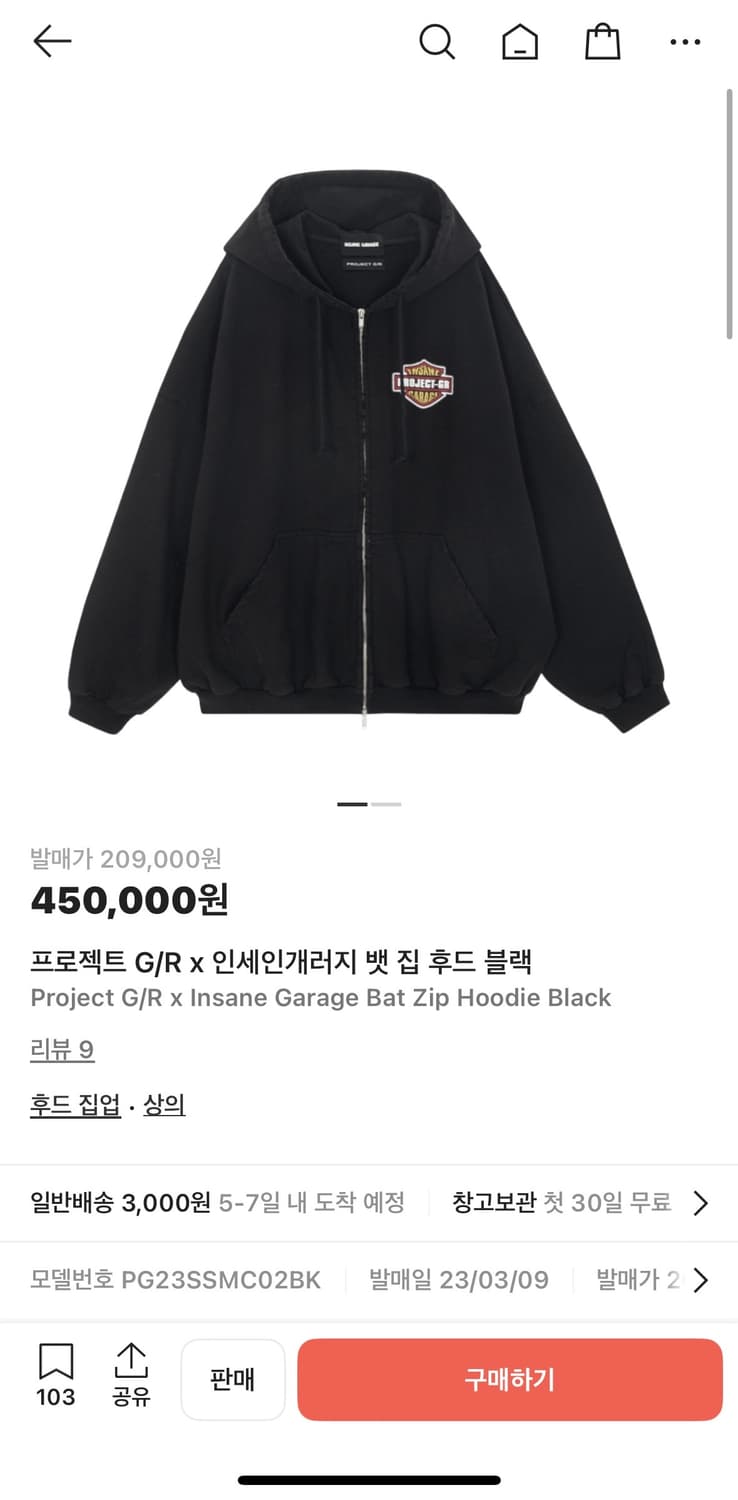The image size is (738, 1500).
Task: Select the second image carousel dot
Action: [x=385, y=803]
